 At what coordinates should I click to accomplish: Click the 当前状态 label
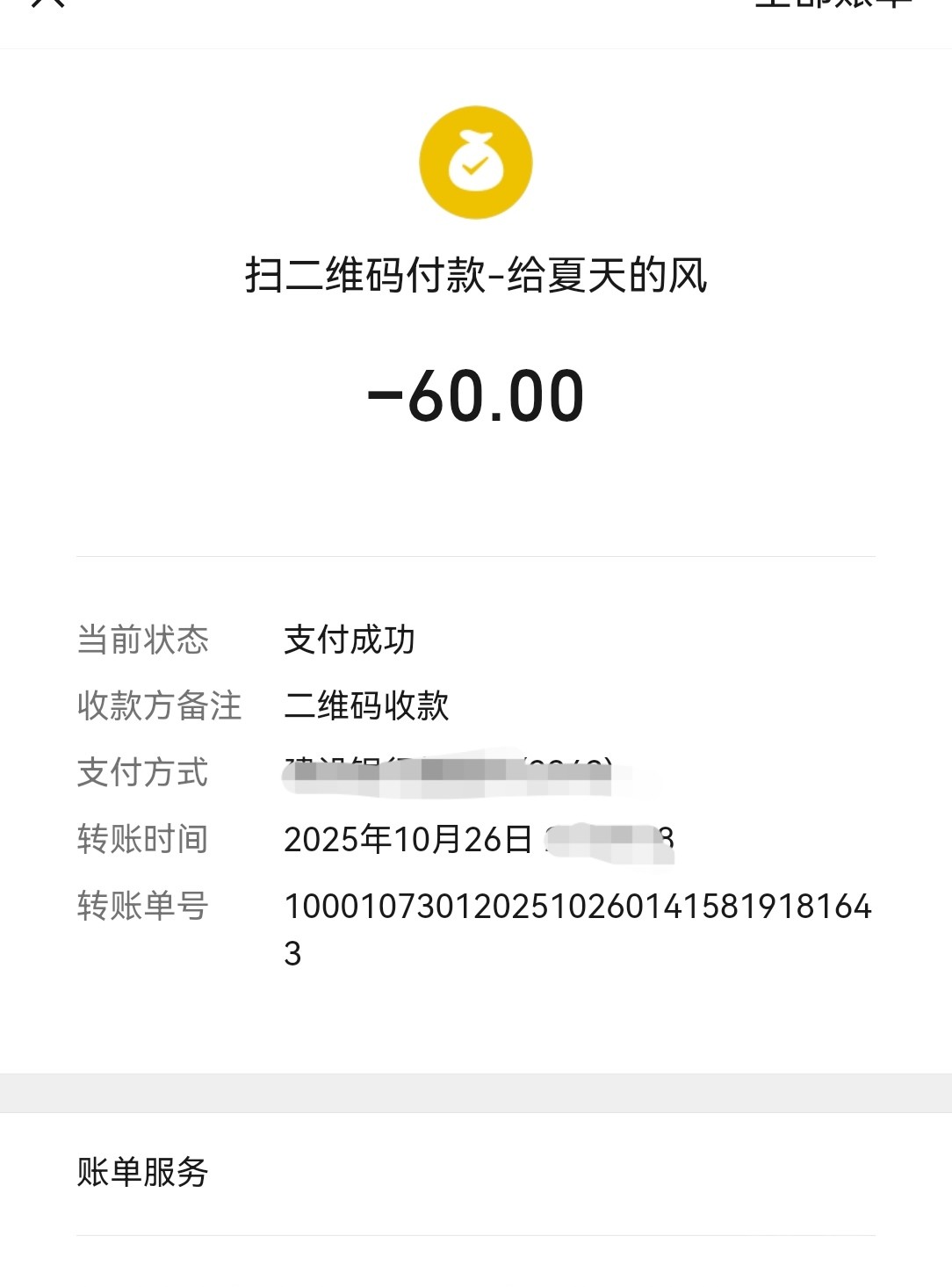(x=142, y=640)
